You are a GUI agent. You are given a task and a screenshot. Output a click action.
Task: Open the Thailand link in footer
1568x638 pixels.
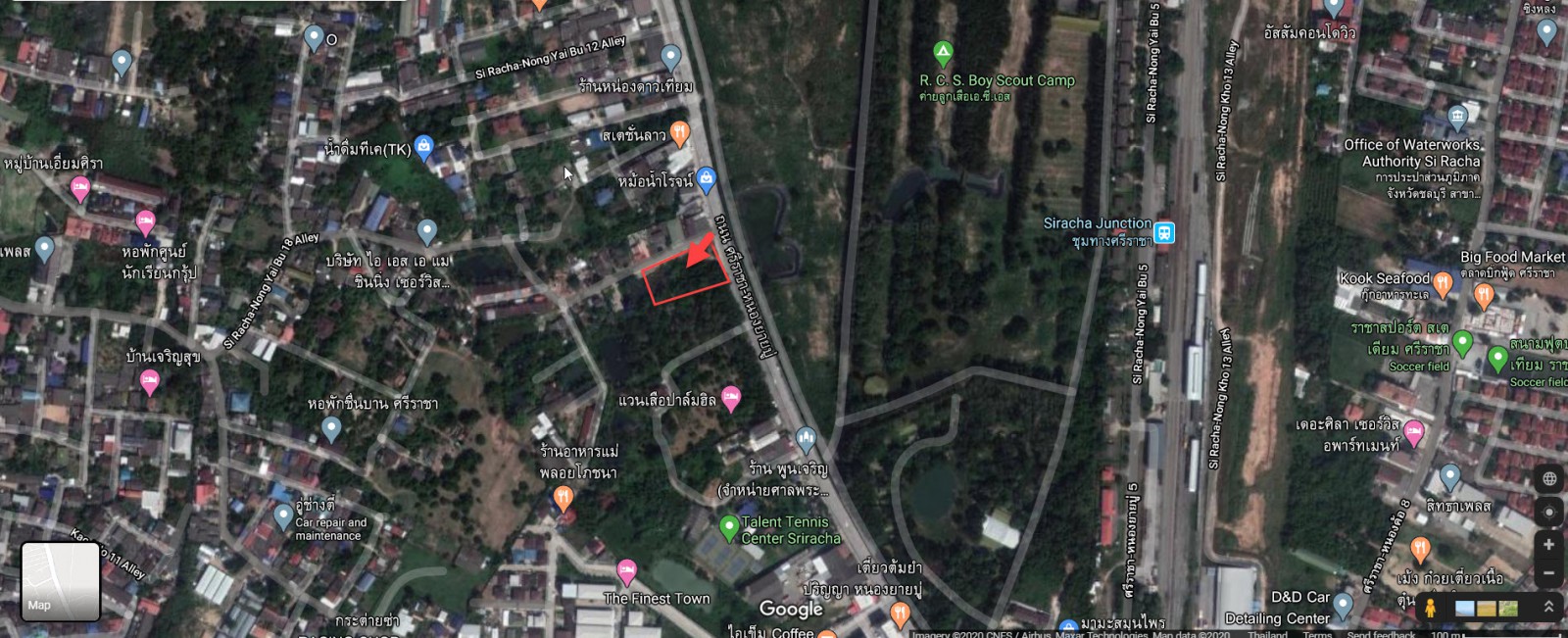(x=1267, y=634)
